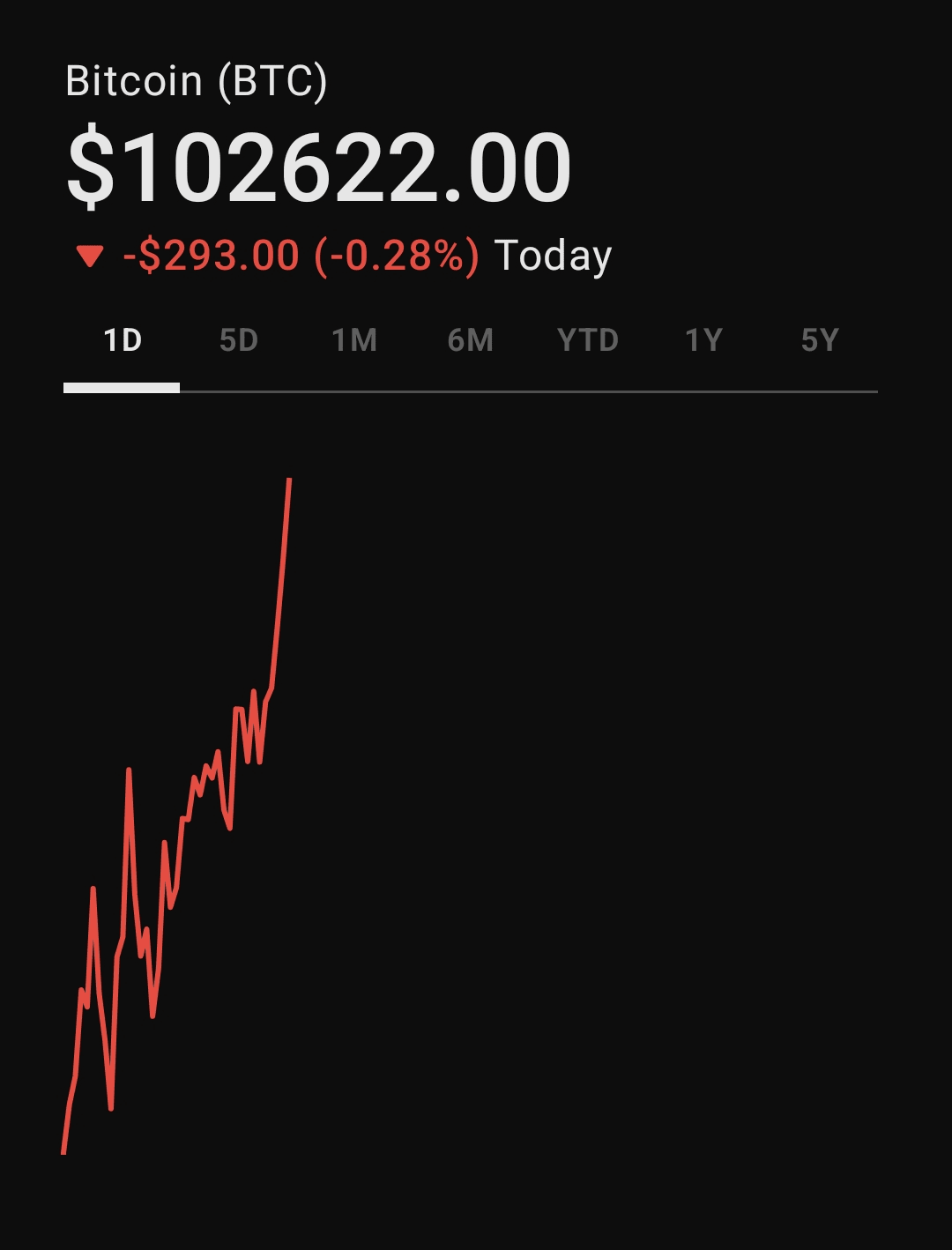Show the 1M price chart

tap(354, 340)
